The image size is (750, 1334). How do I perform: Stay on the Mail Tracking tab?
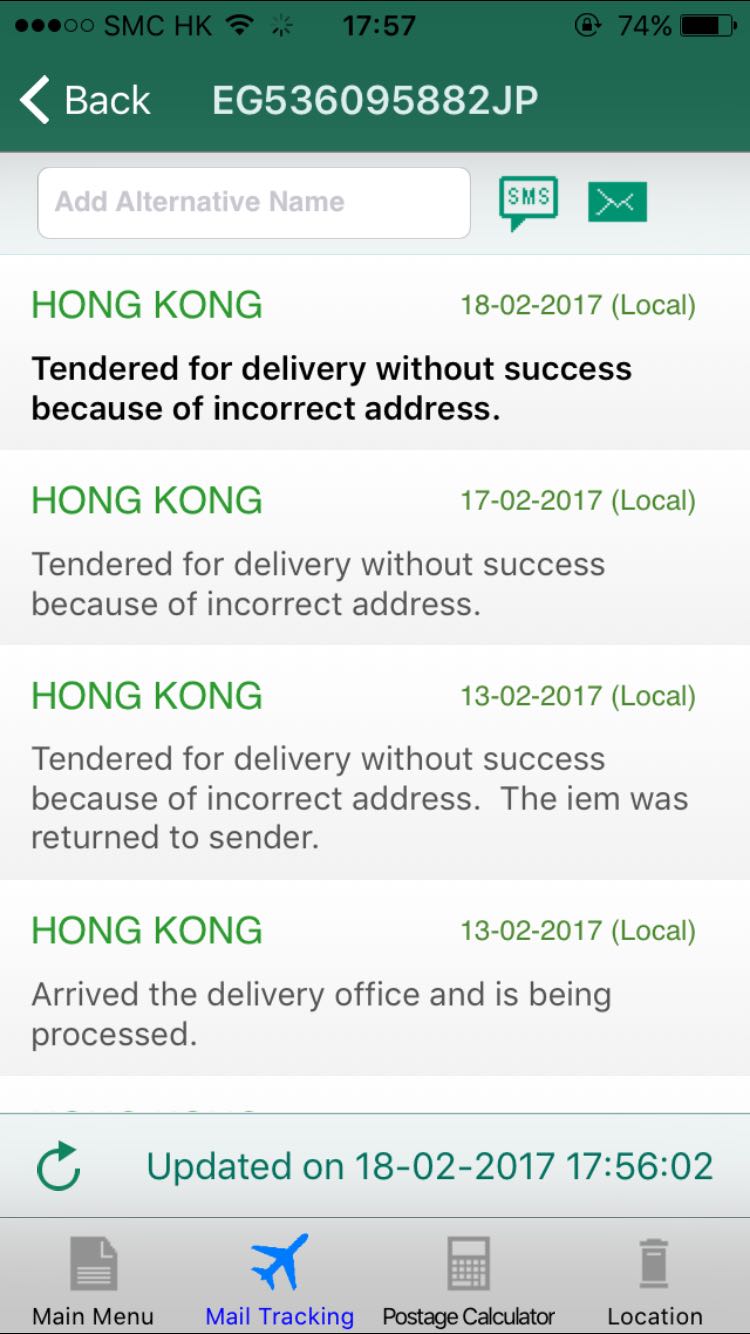[281, 1280]
